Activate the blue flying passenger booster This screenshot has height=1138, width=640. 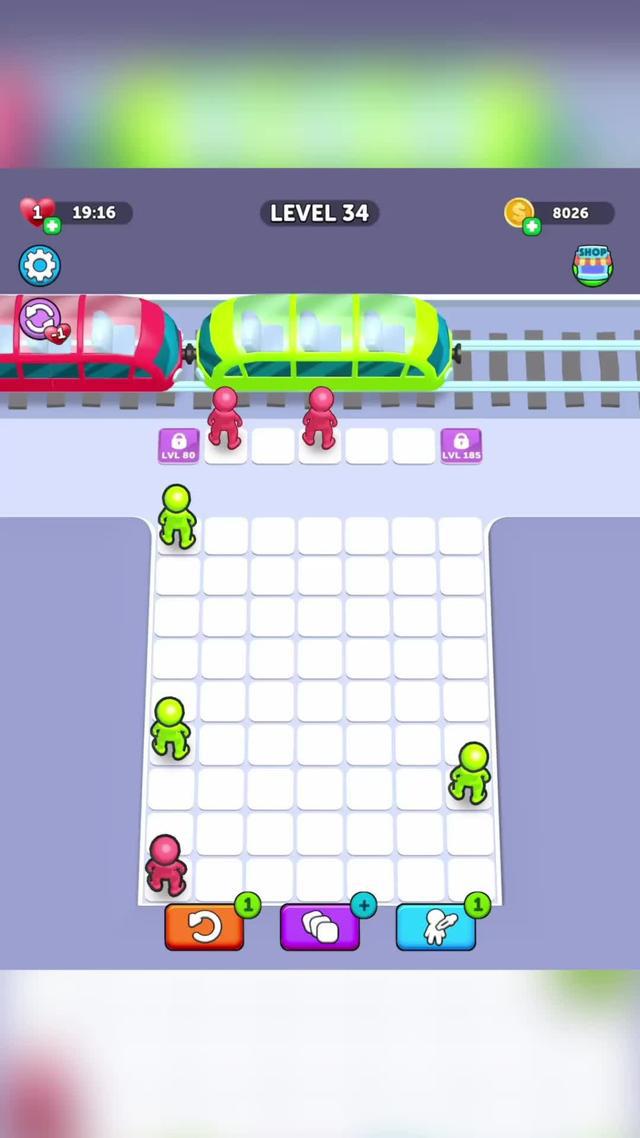(436, 927)
